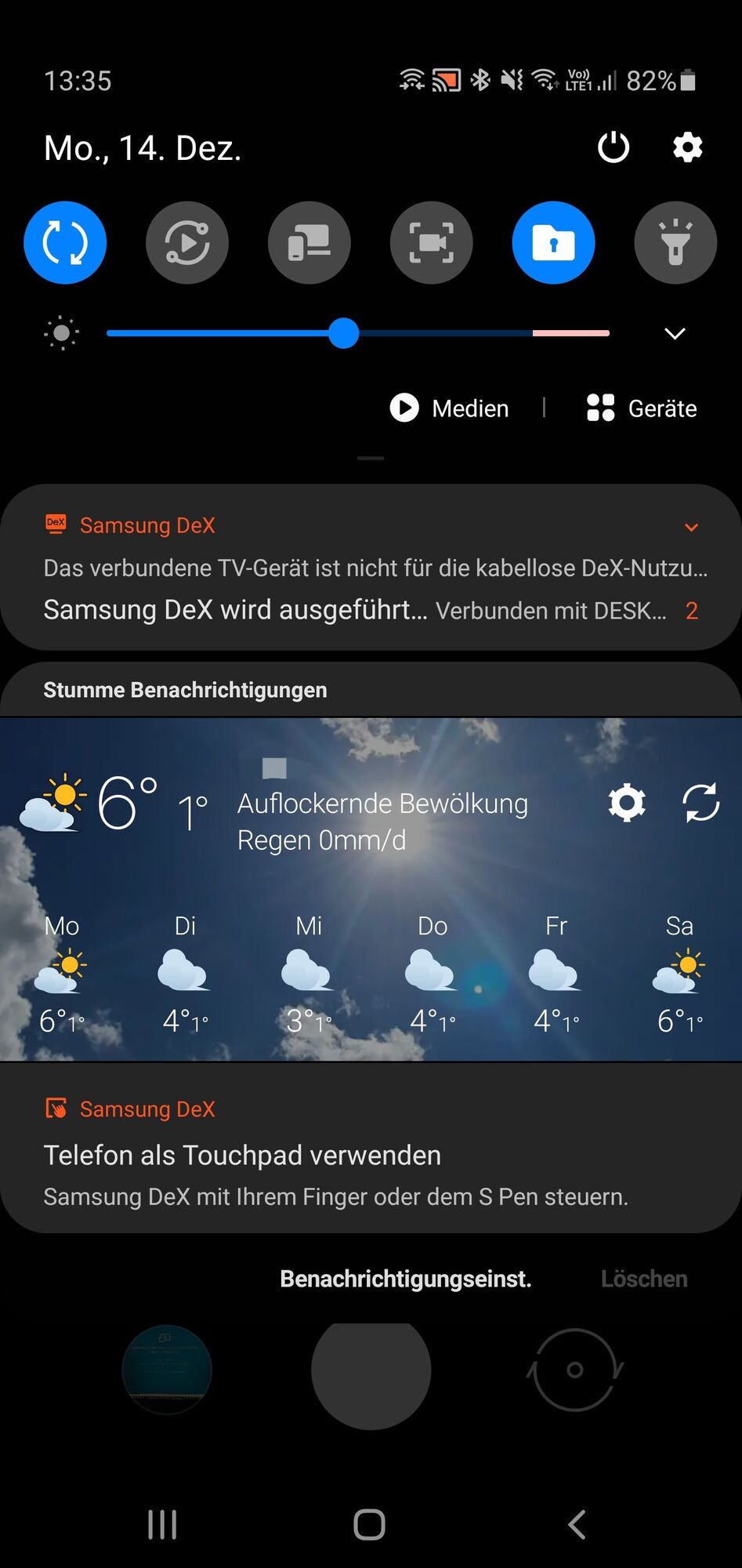
Task: Toggle the media sync quick setting
Action: (x=187, y=243)
